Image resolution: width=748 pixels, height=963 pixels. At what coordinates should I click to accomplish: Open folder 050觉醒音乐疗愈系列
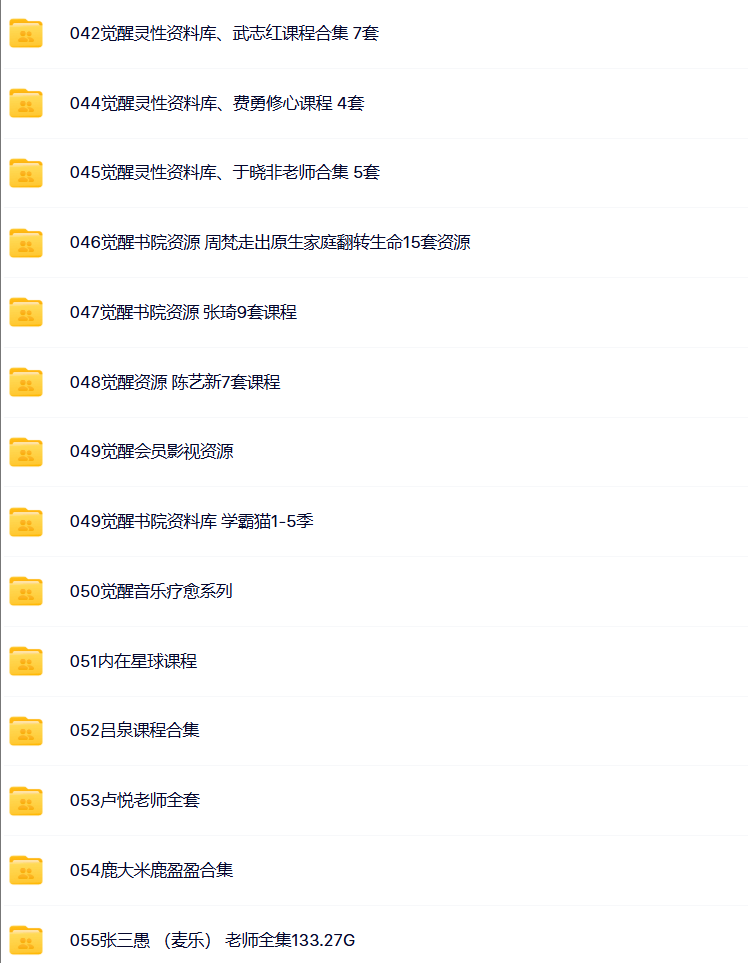tap(150, 591)
